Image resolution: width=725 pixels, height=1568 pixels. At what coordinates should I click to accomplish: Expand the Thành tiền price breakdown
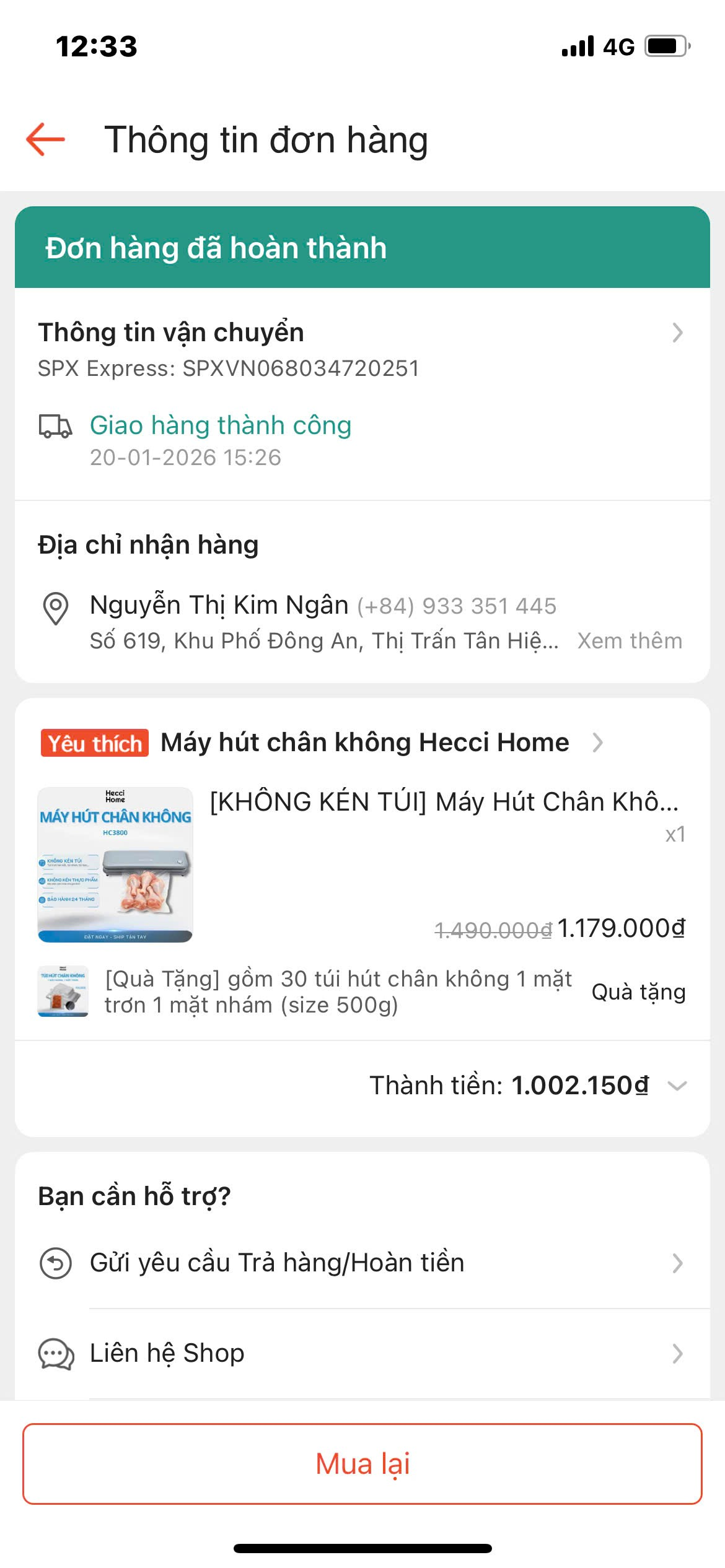[x=677, y=1086]
